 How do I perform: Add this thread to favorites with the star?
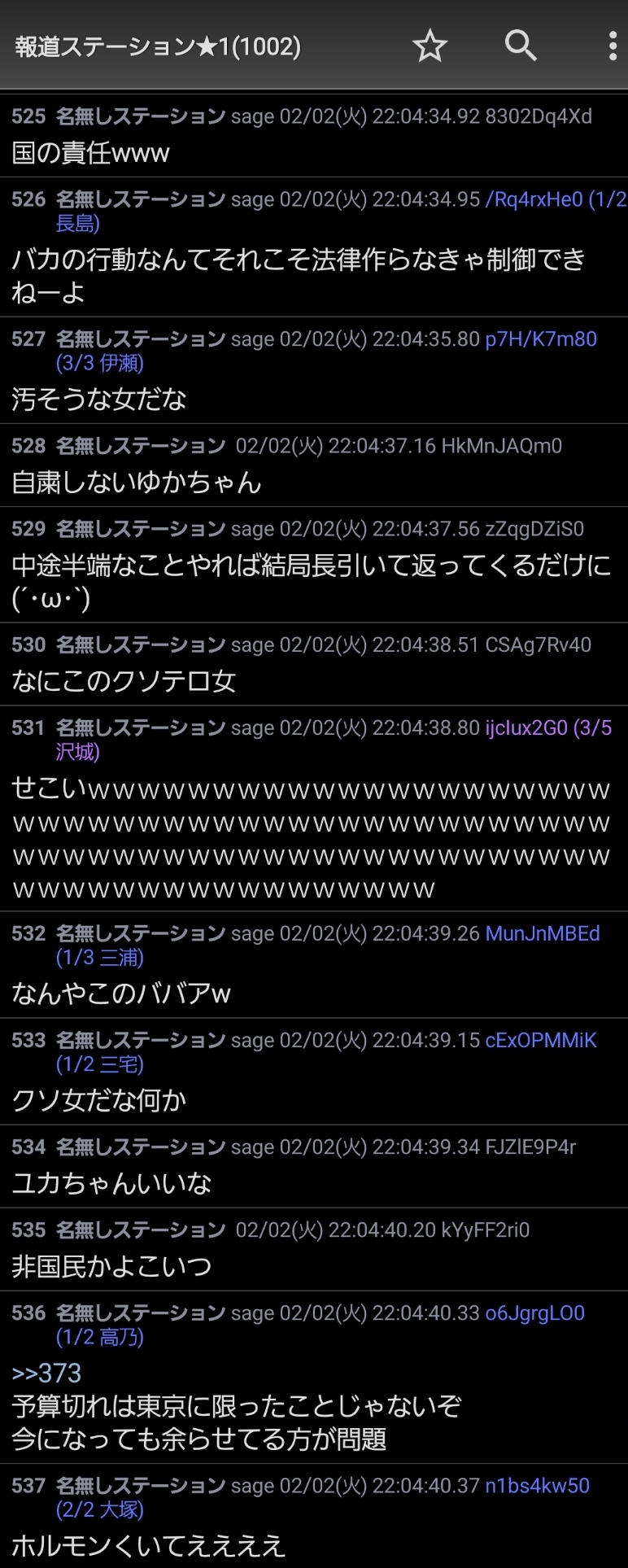click(x=430, y=46)
